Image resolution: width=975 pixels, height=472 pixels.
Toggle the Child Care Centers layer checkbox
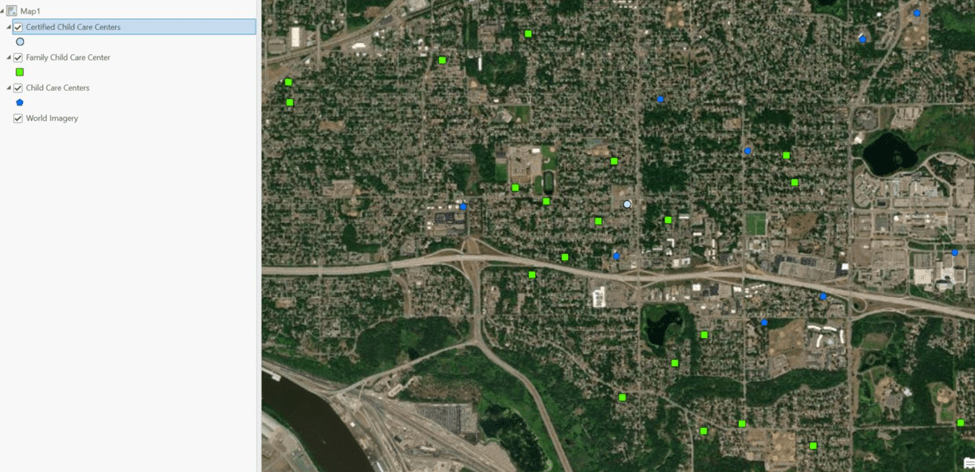point(18,88)
